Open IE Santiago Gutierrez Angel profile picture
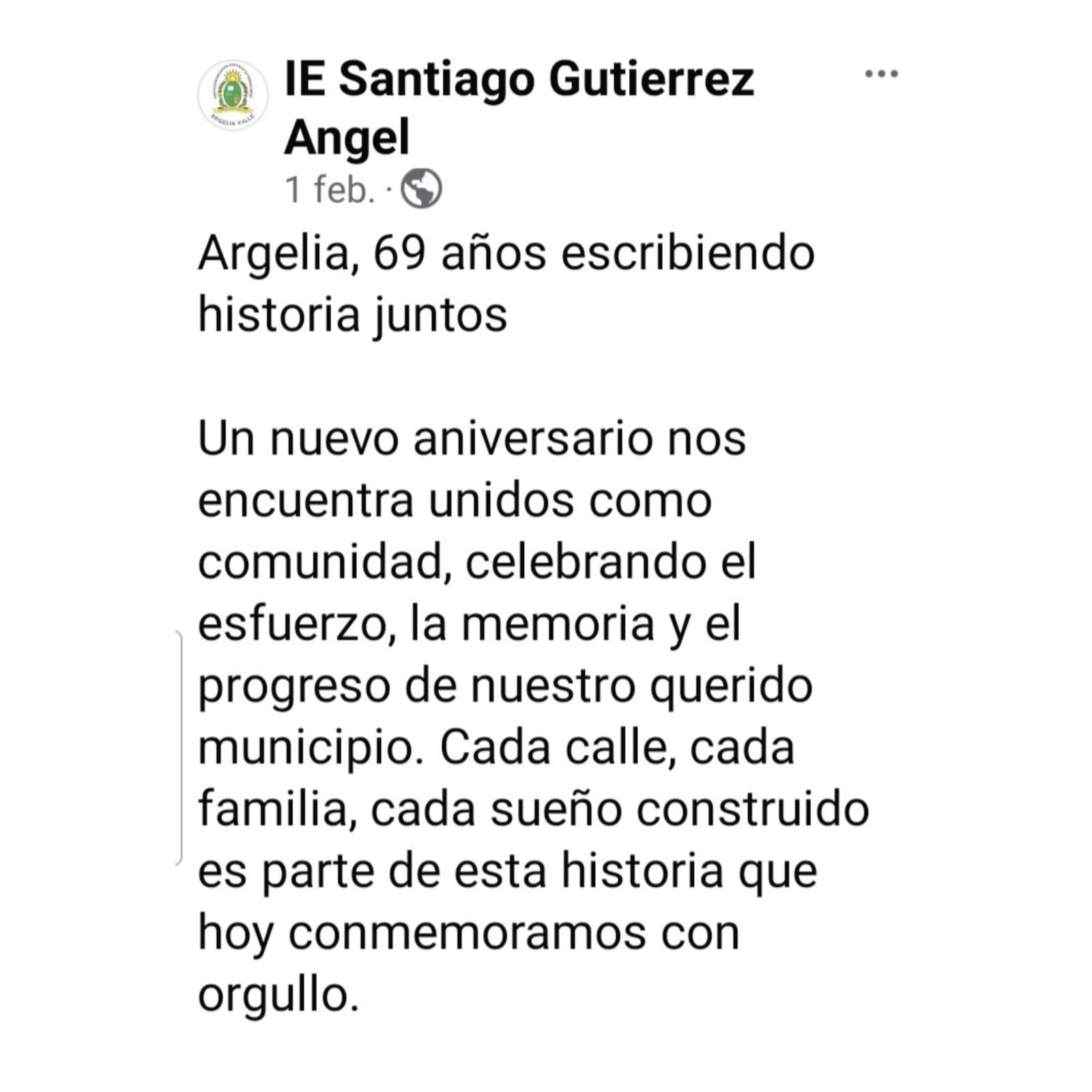 pyautogui.click(x=233, y=96)
